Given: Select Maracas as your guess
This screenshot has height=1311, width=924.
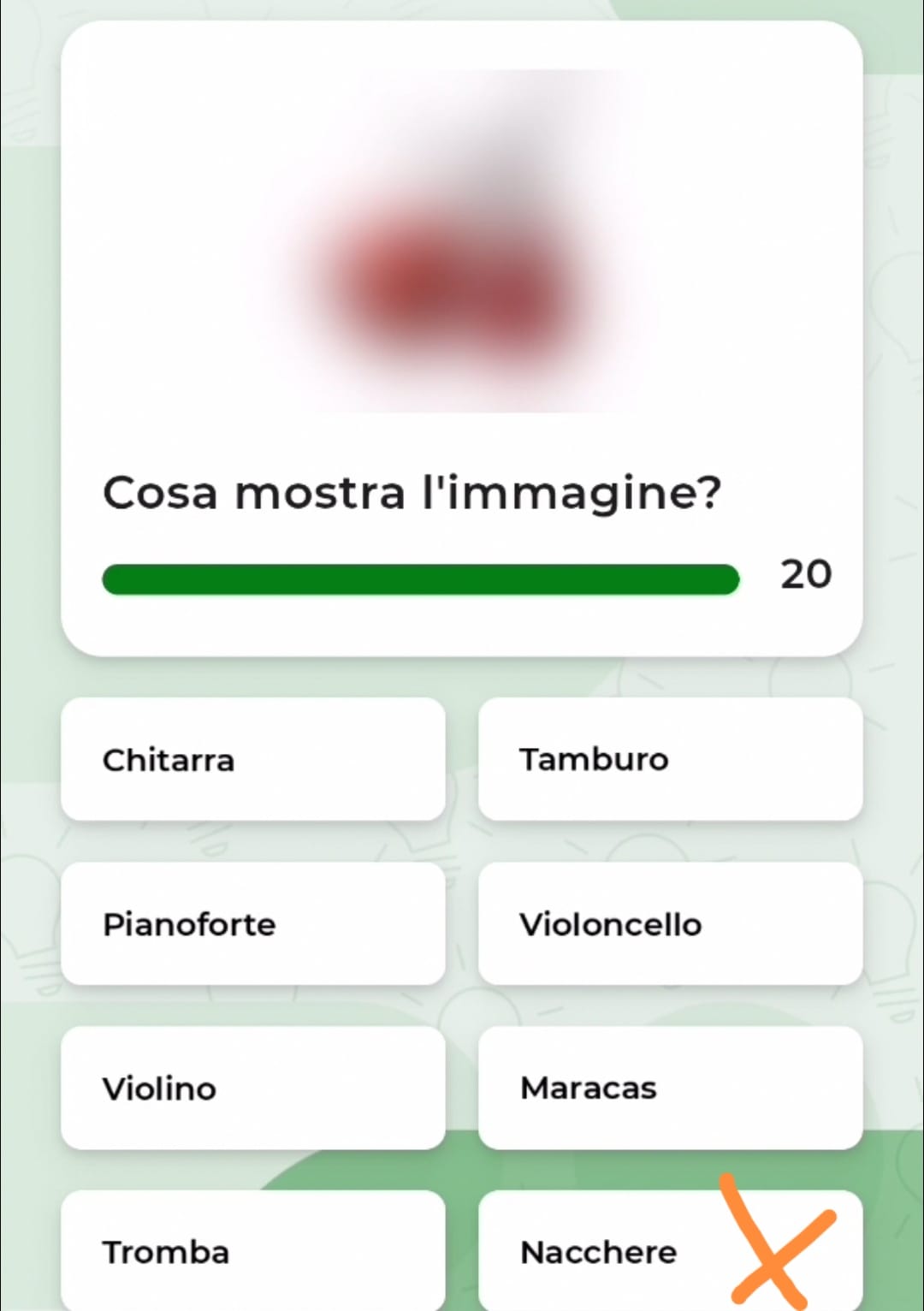Looking at the screenshot, I should click(670, 1088).
